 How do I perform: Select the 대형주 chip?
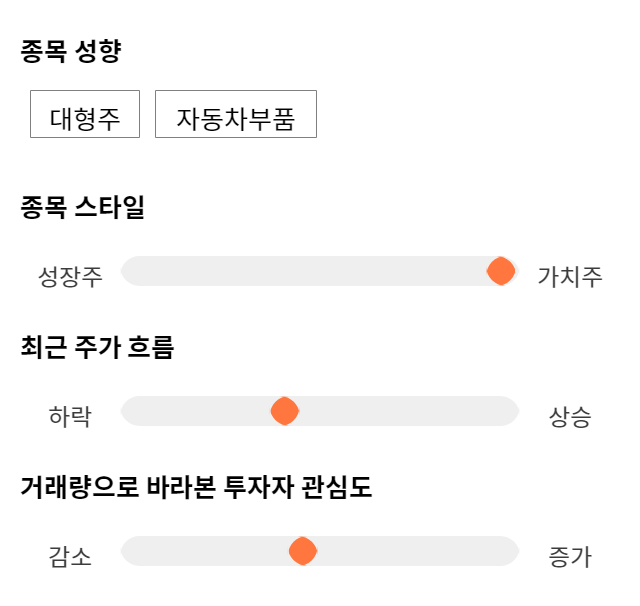pos(85,114)
